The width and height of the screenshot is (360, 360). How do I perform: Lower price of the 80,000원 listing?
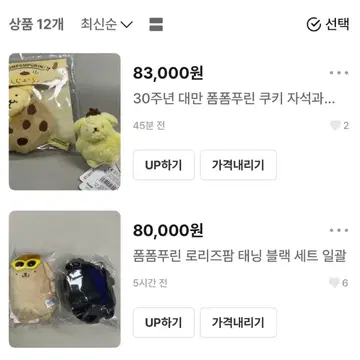click(x=238, y=322)
